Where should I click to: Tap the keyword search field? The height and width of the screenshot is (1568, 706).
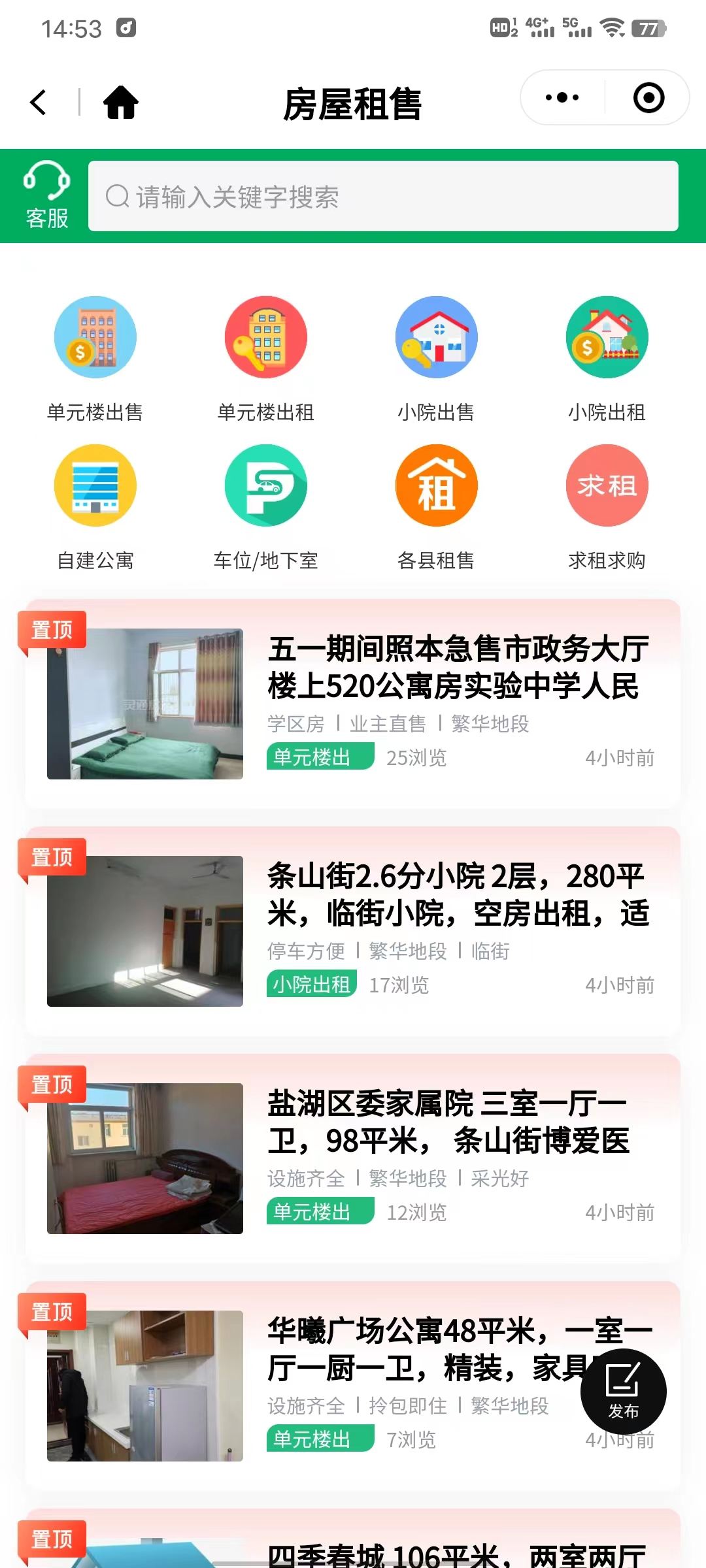click(x=383, y=197)
